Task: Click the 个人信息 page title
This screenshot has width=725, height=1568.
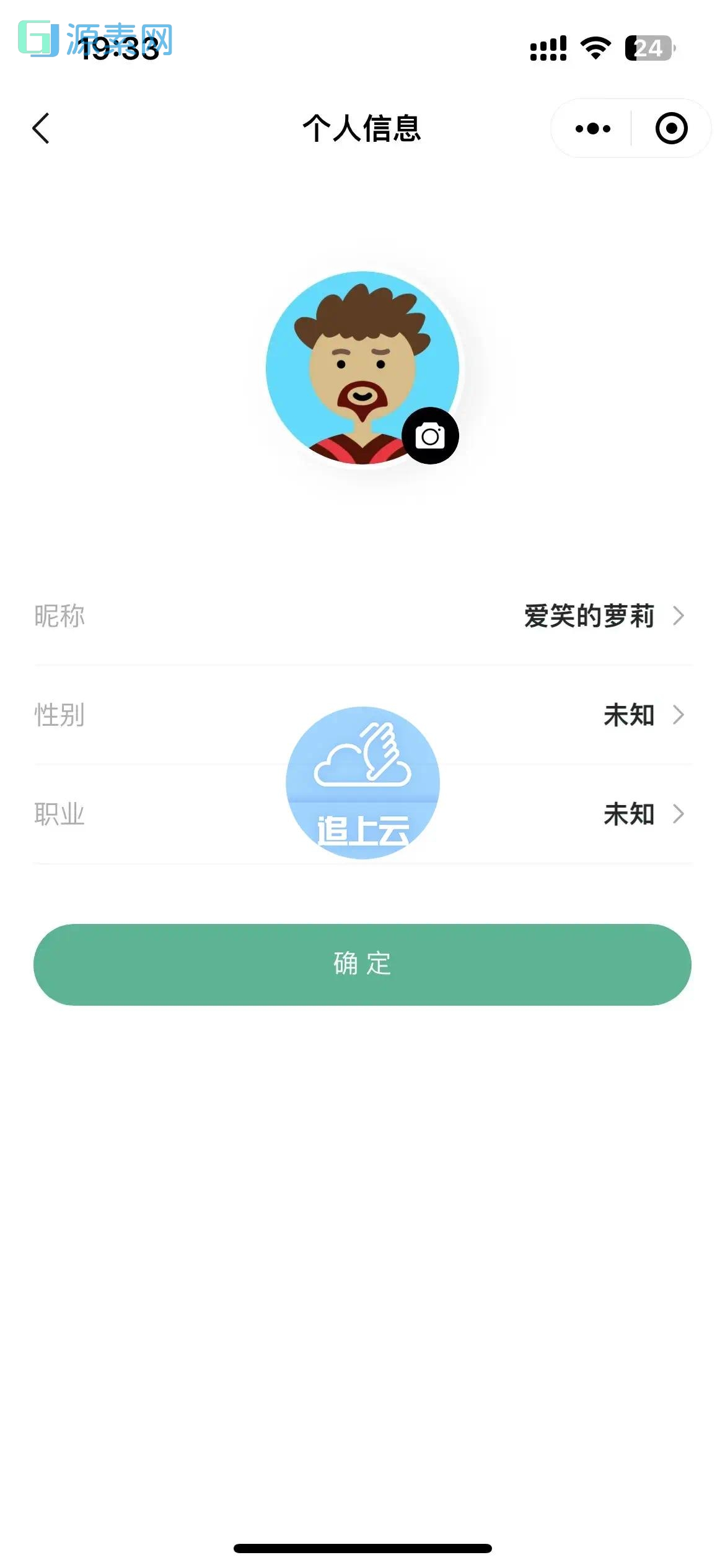Action: pos(362,128)
